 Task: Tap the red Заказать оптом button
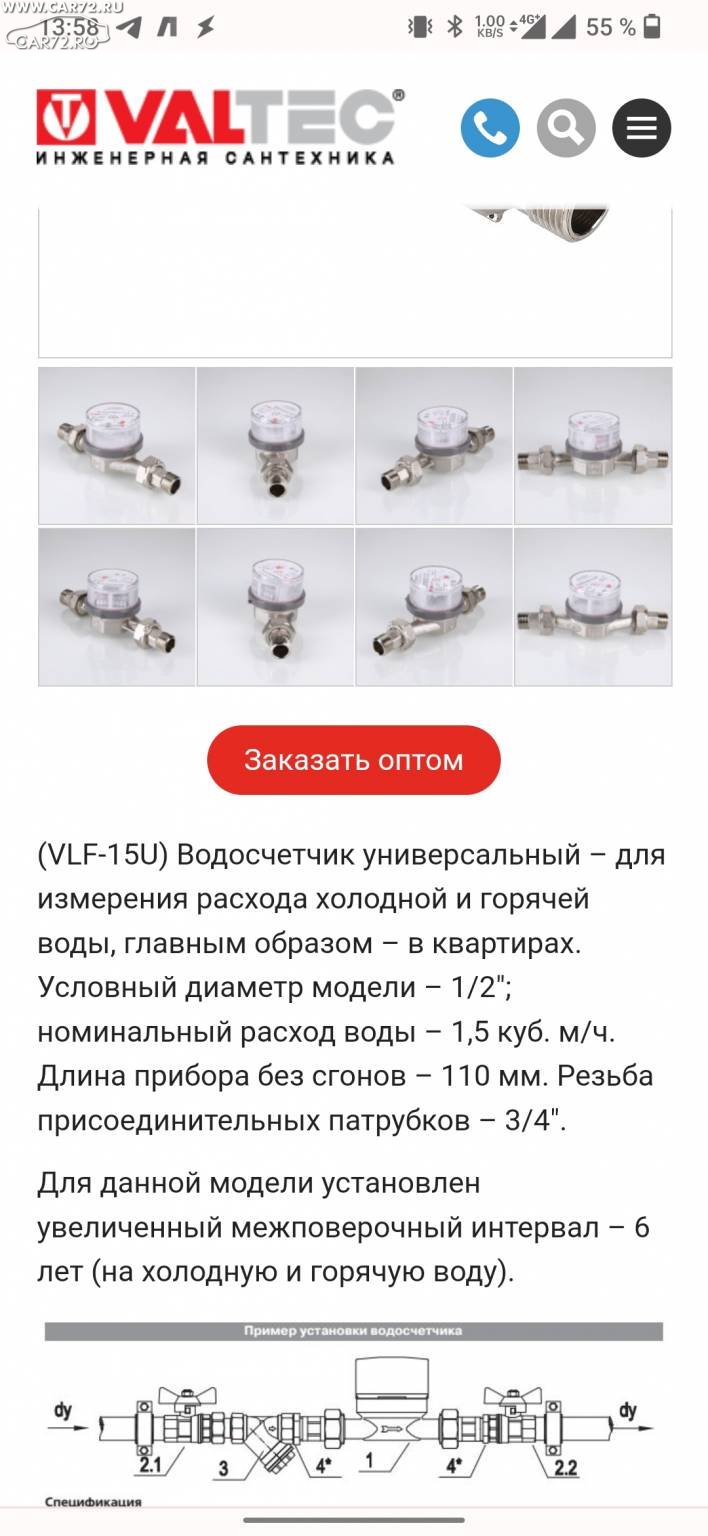click(x=354, y=760)
